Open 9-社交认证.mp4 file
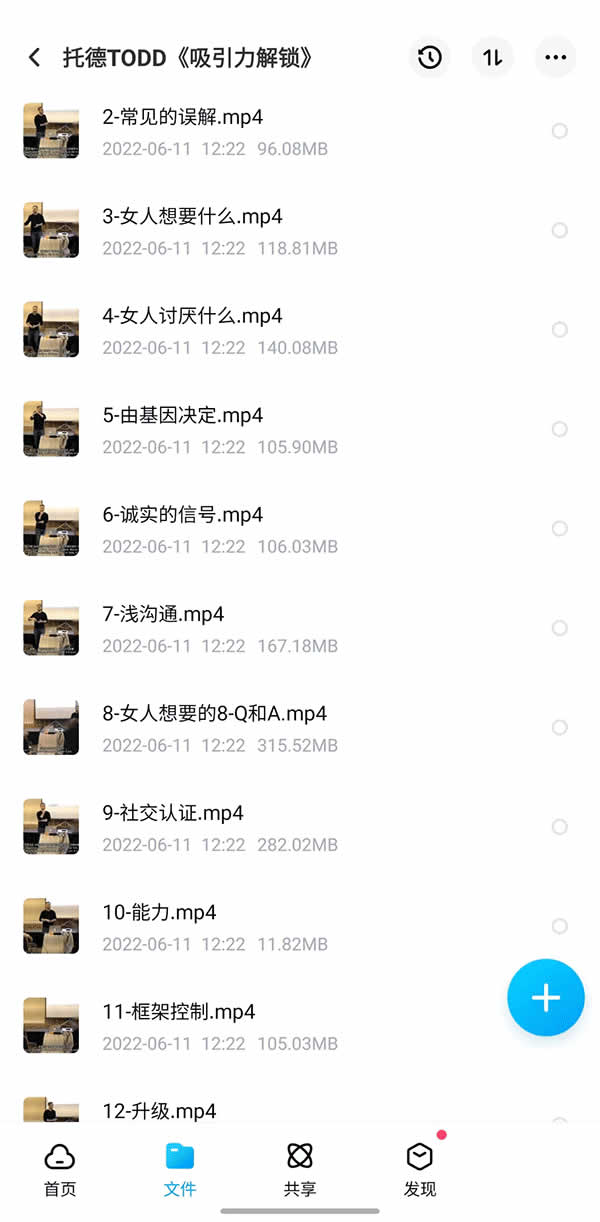Screen dimensions: 600x1222 pyautogui.click(x=173, y=813)
